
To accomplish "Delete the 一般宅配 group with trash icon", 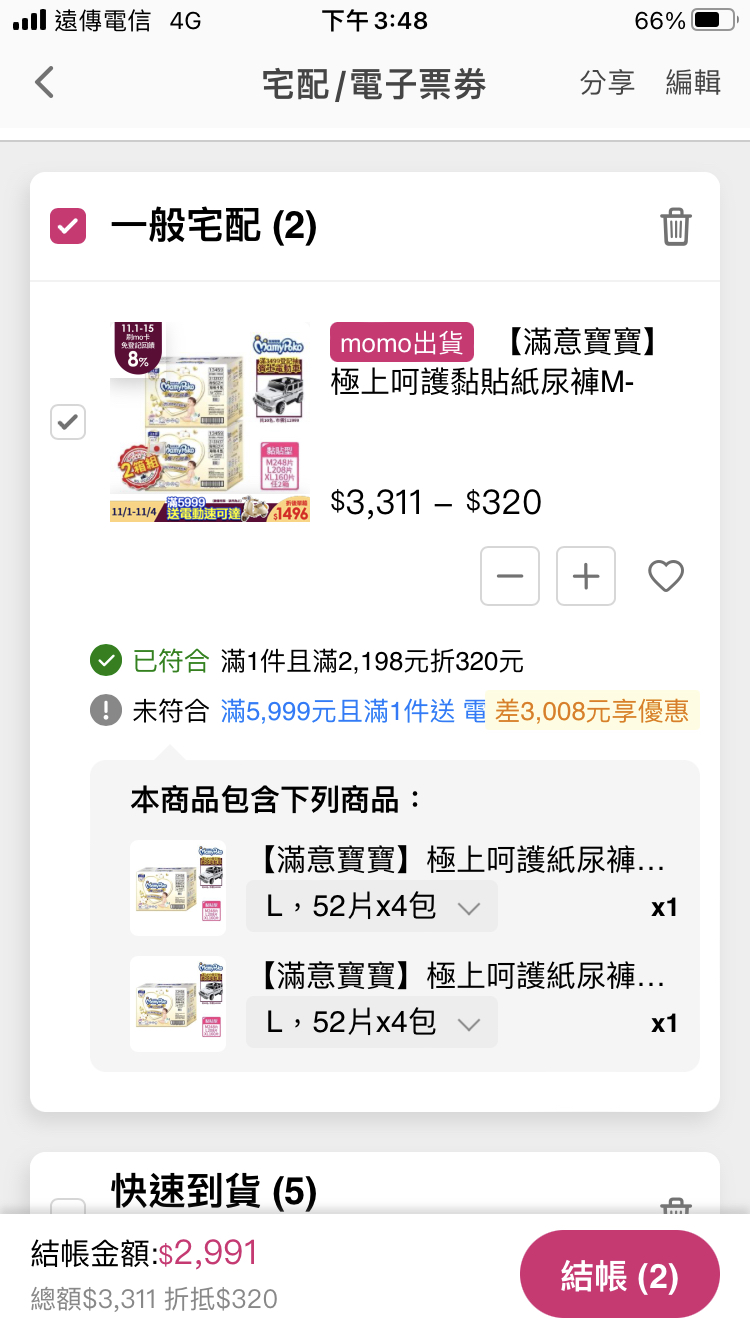I will [676, 227].
